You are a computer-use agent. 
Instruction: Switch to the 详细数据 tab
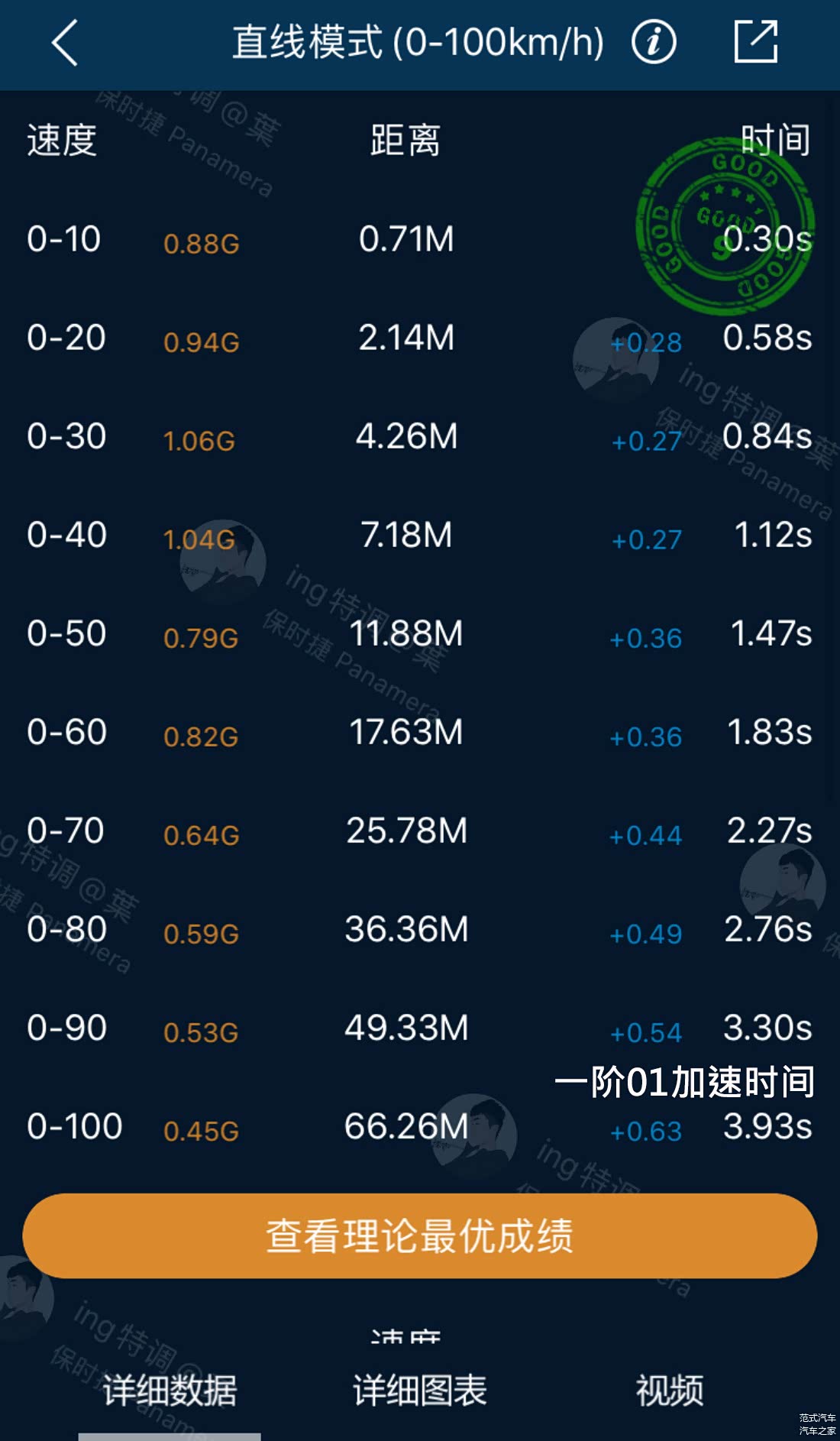(170, 1391)
